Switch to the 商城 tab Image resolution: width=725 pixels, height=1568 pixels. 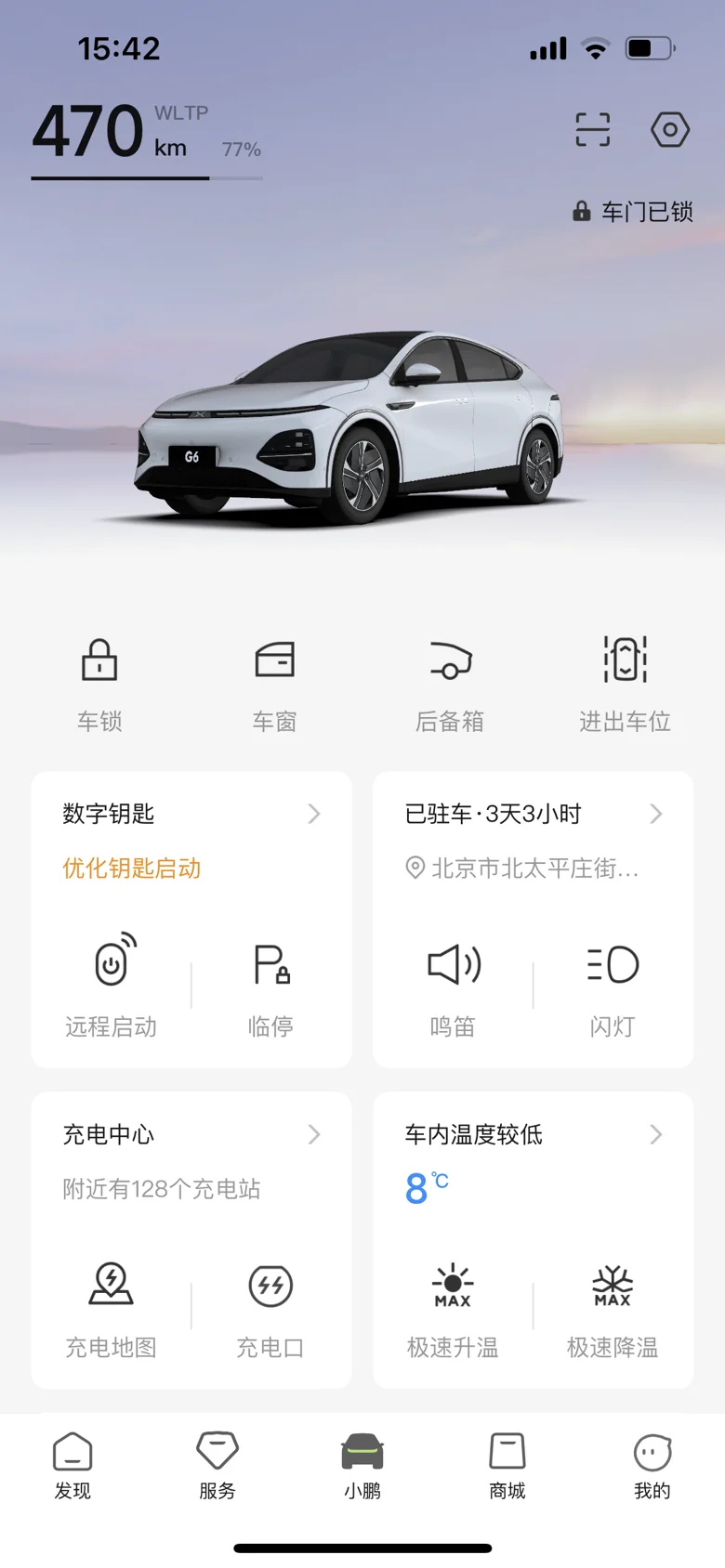pos(507,1465)
